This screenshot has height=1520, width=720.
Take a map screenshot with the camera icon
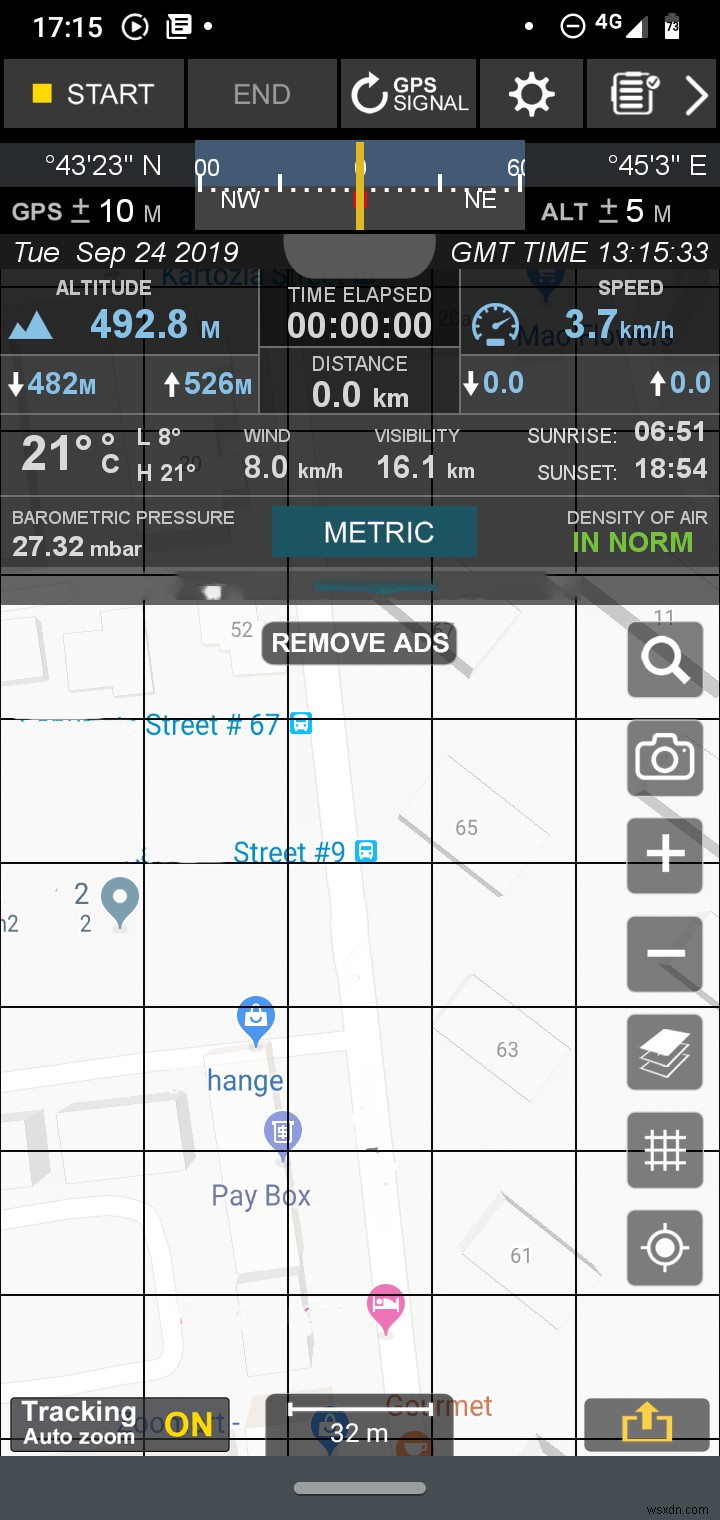[x=664, y=758]
